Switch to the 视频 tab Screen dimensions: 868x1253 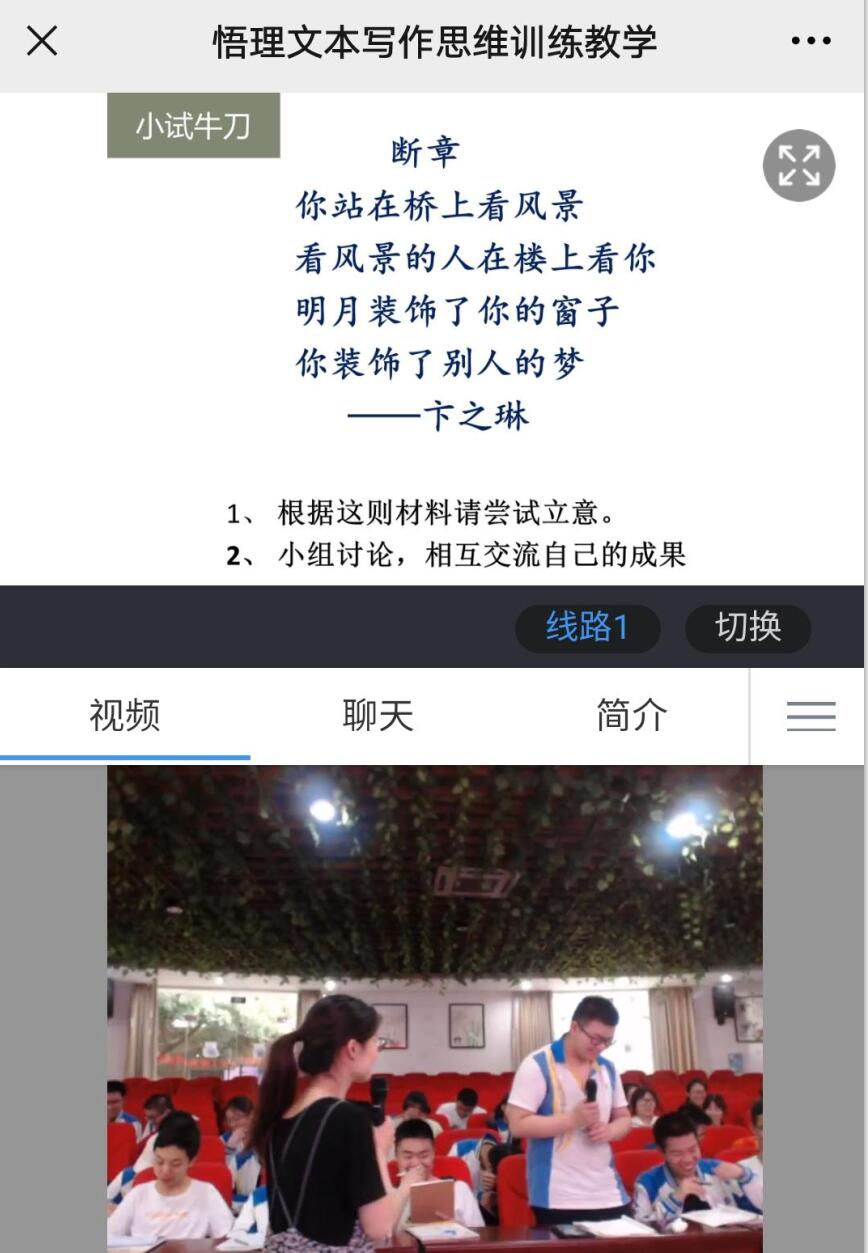pyautogui.click(x=125, y=715)
